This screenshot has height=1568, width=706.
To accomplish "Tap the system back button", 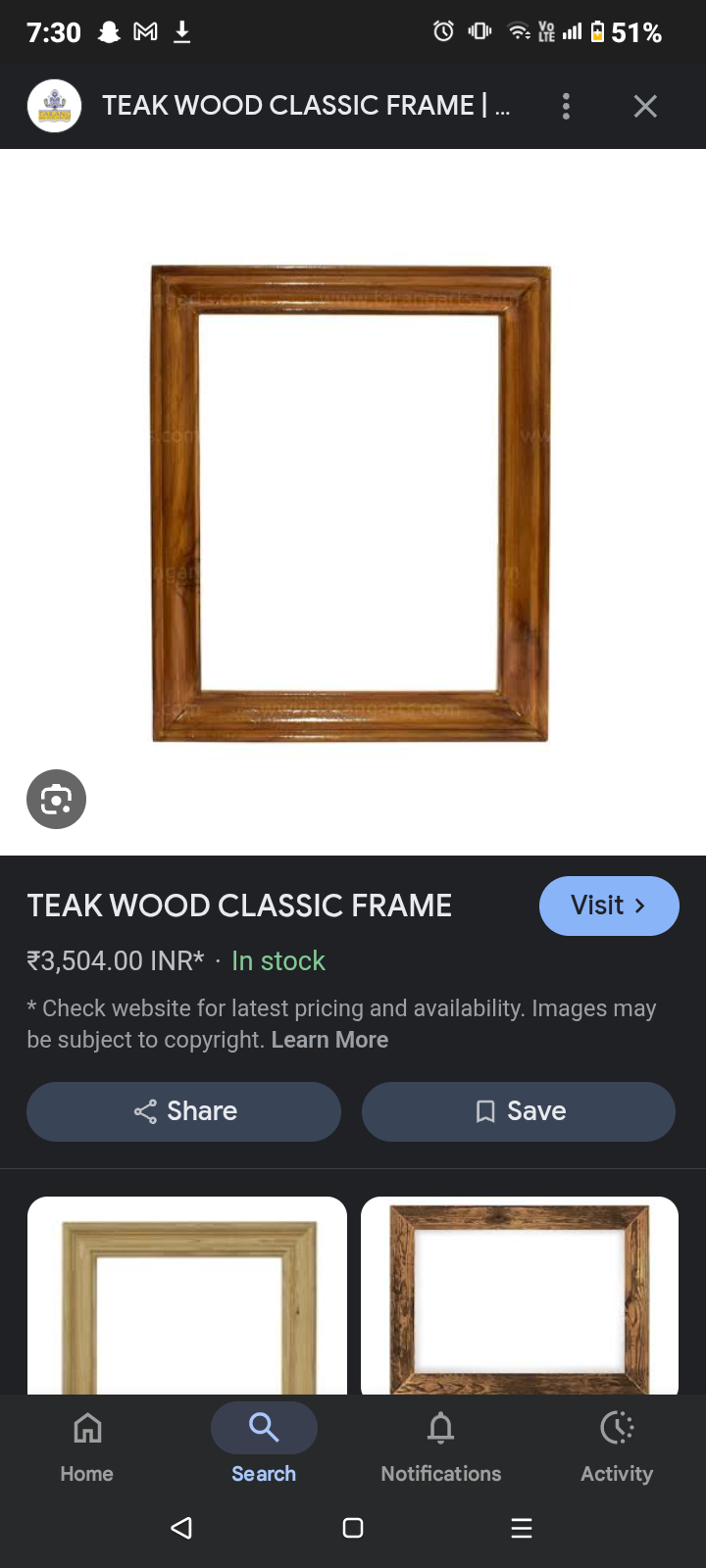I will (x=181, y=1528).
